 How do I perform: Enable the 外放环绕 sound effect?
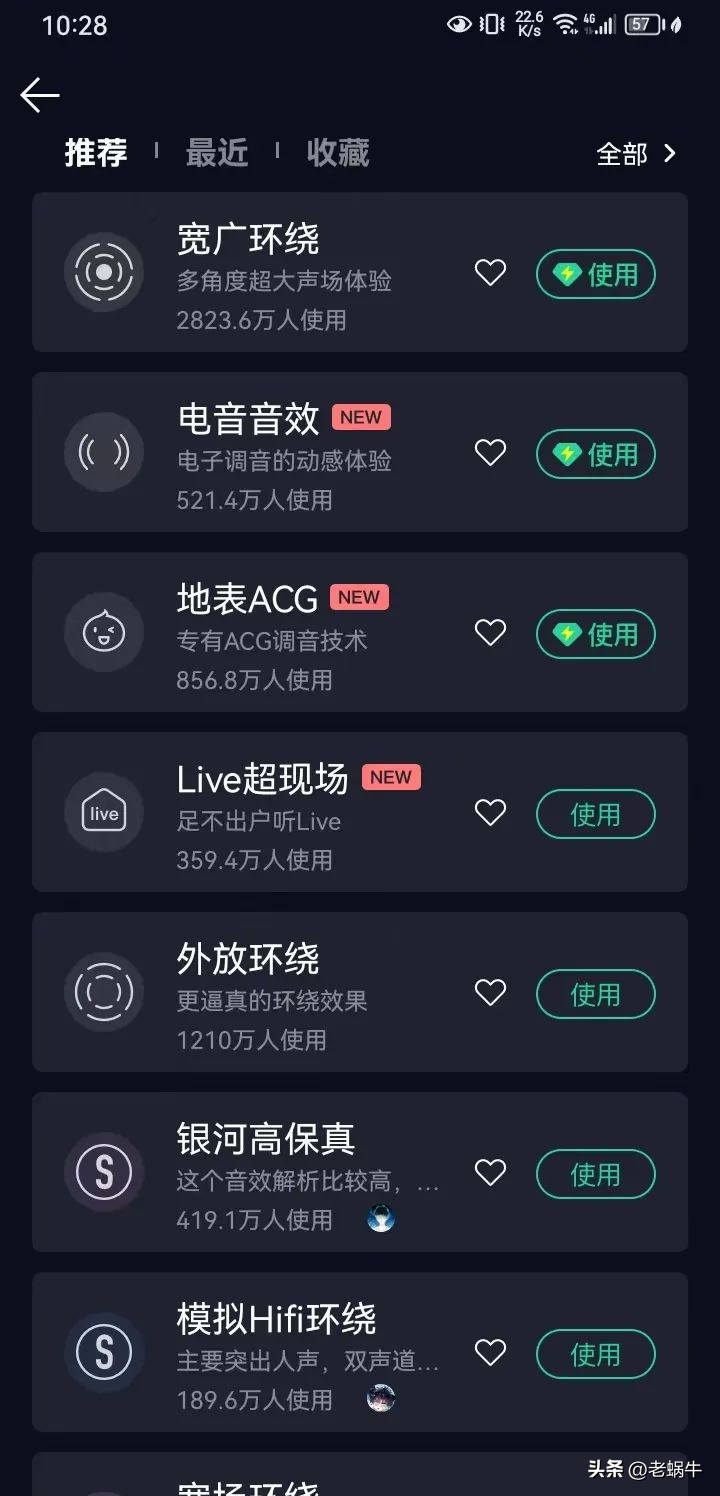[596, 994]
